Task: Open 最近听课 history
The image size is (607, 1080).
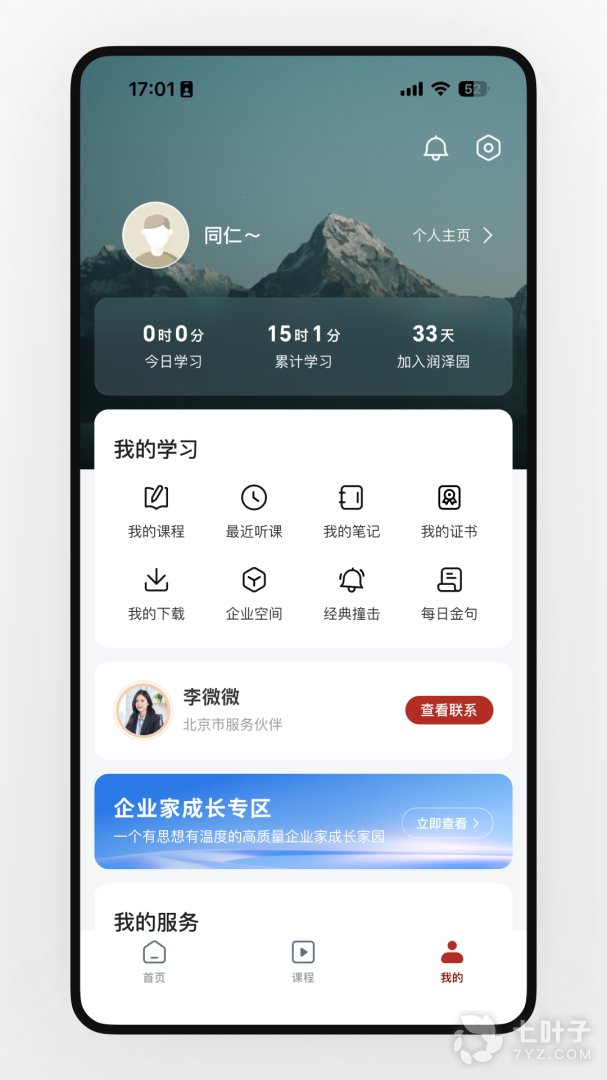Action: 254,511
